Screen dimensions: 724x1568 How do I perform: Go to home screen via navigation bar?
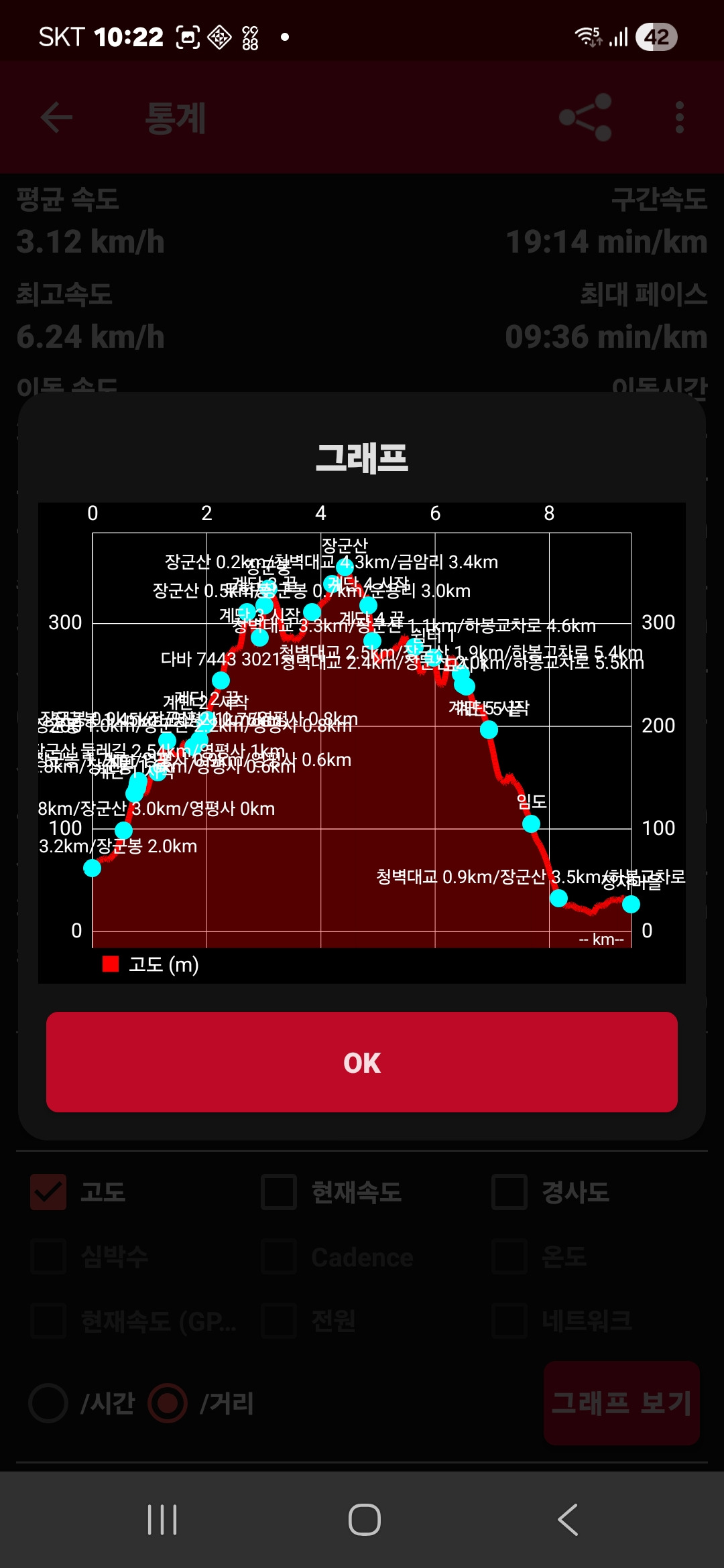click(x=364, y=1519)
